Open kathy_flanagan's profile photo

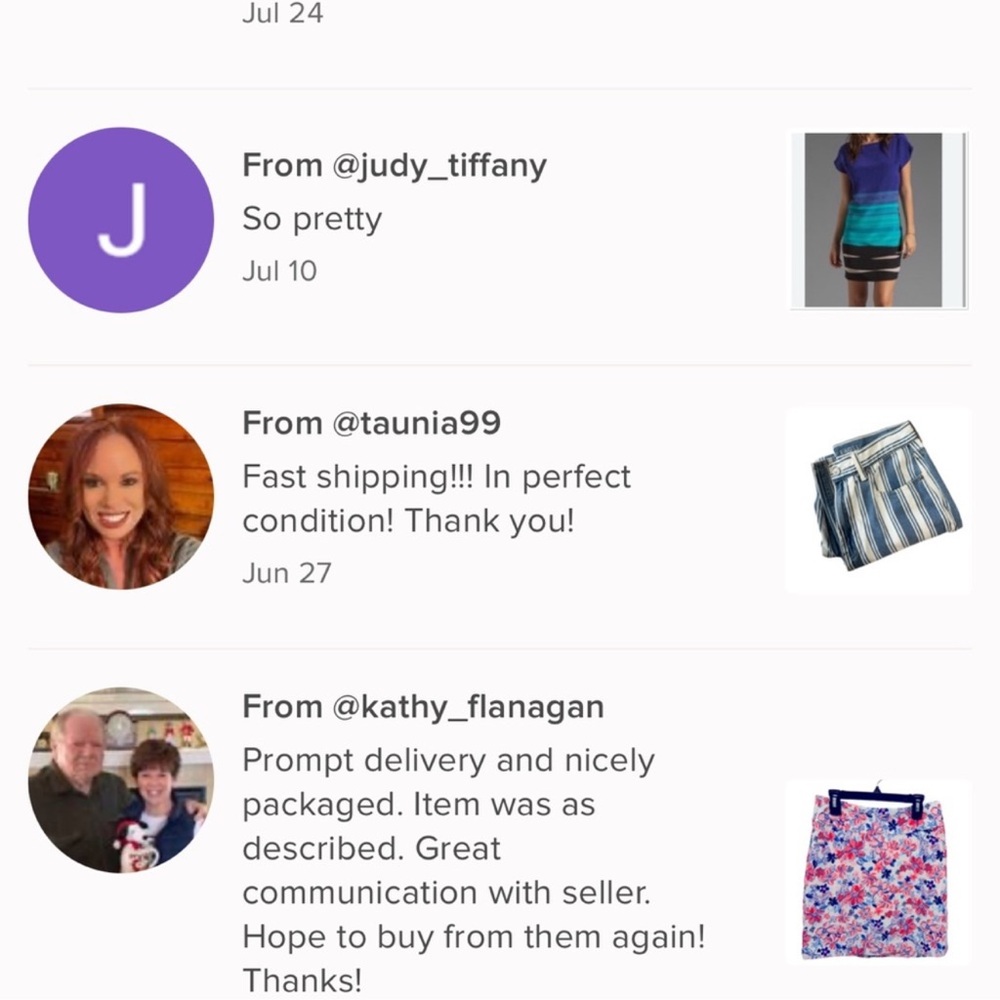click(121, 780)
